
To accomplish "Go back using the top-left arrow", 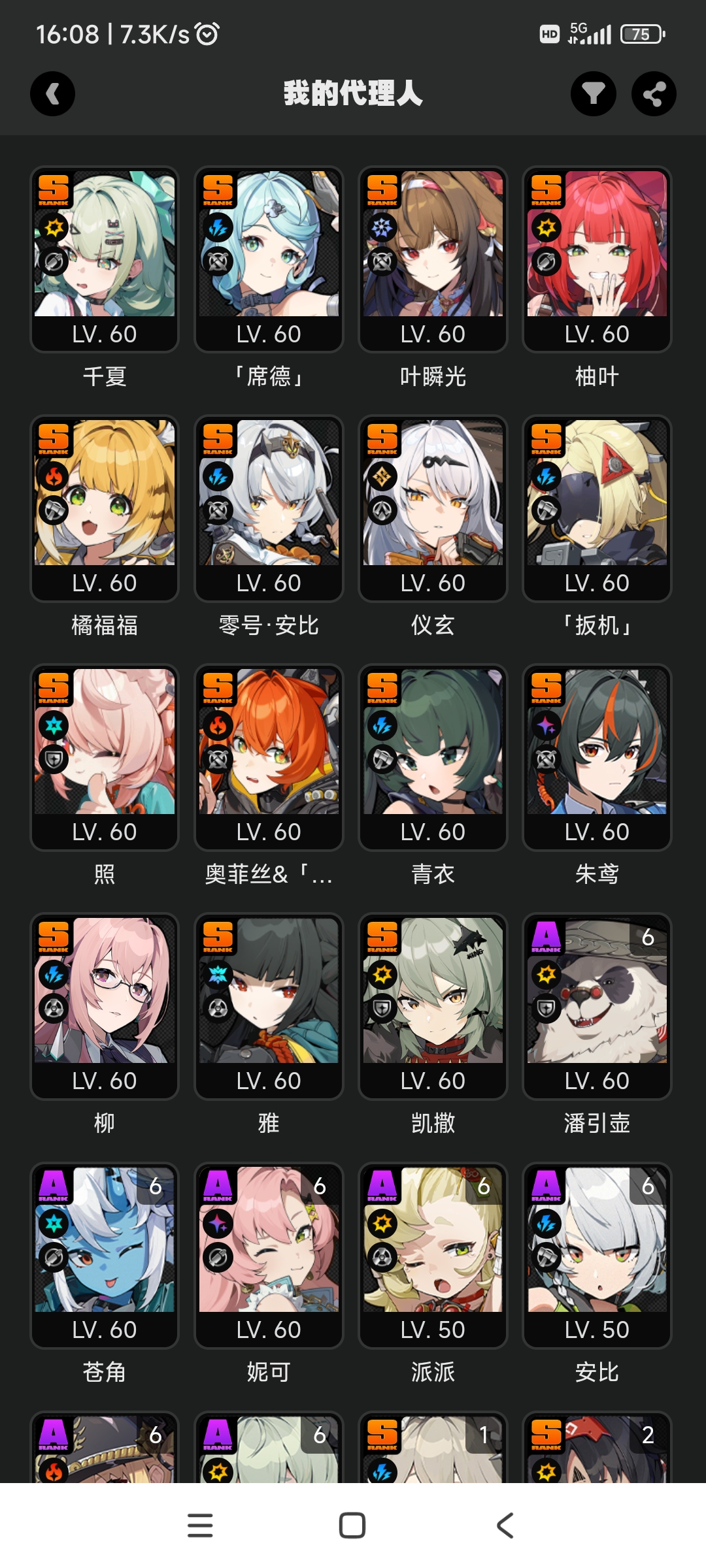I will 52,93.
